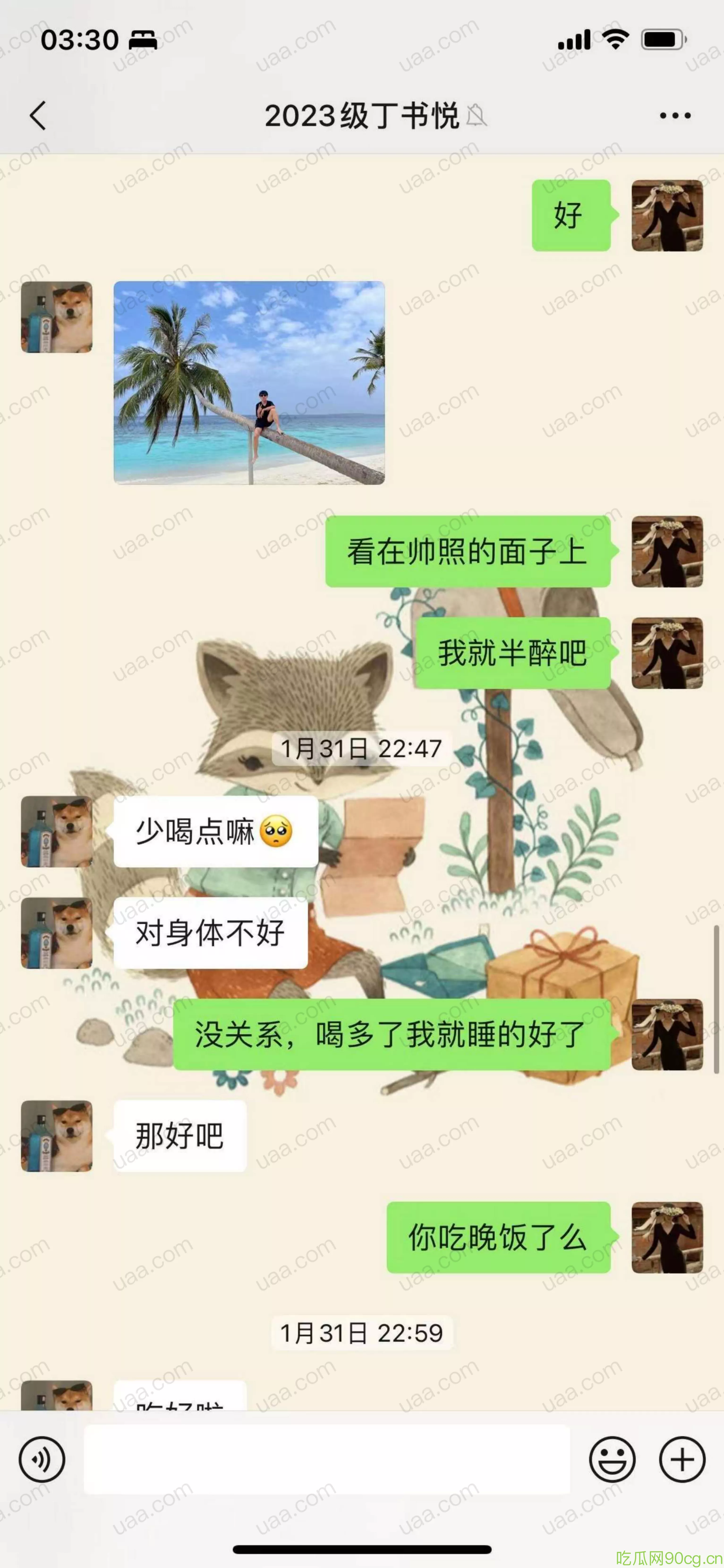View contact's Shiba avatar beside 那好吧
724x1568 pixels.
pos(57,1136)
